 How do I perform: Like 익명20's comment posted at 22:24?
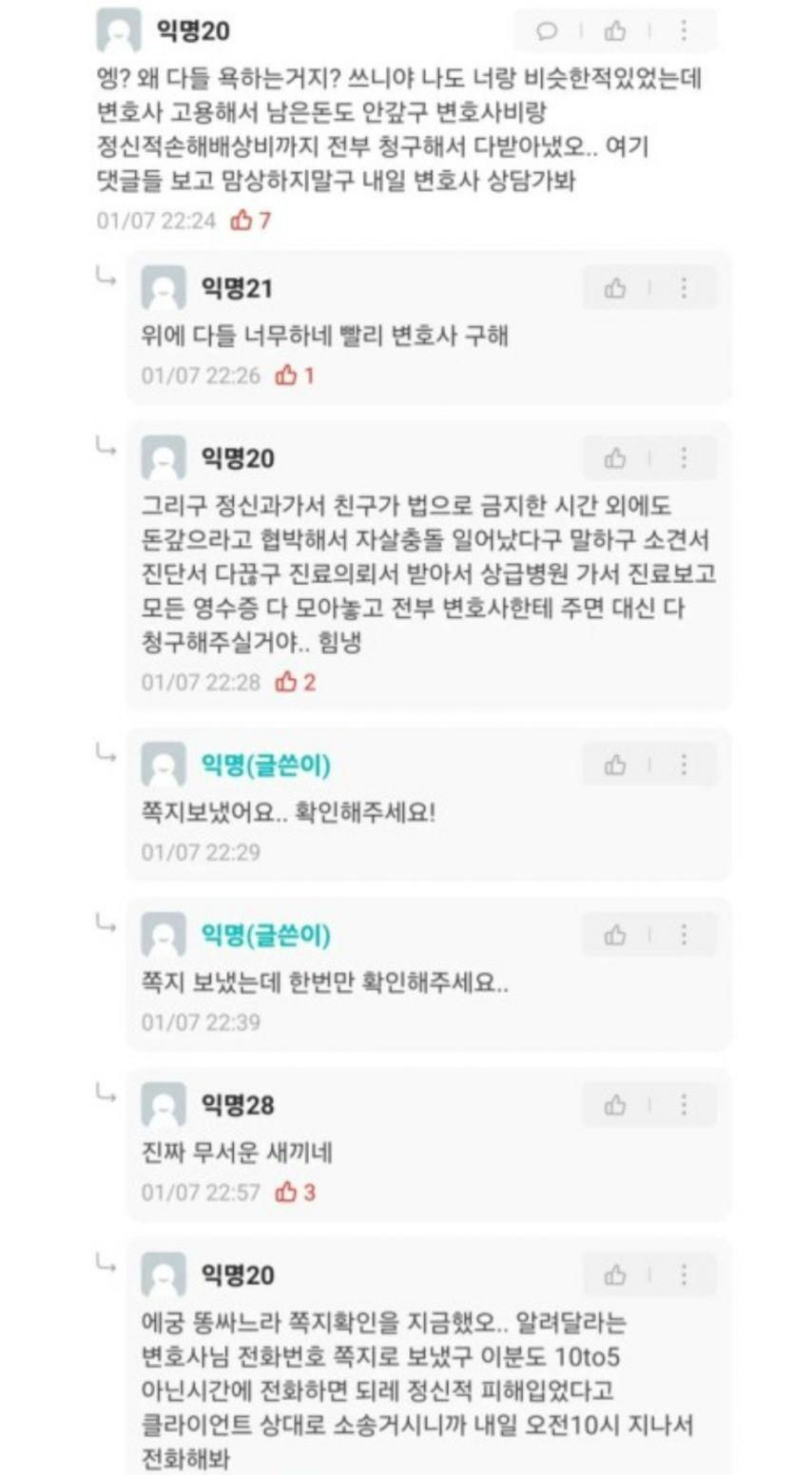[615, 31]
